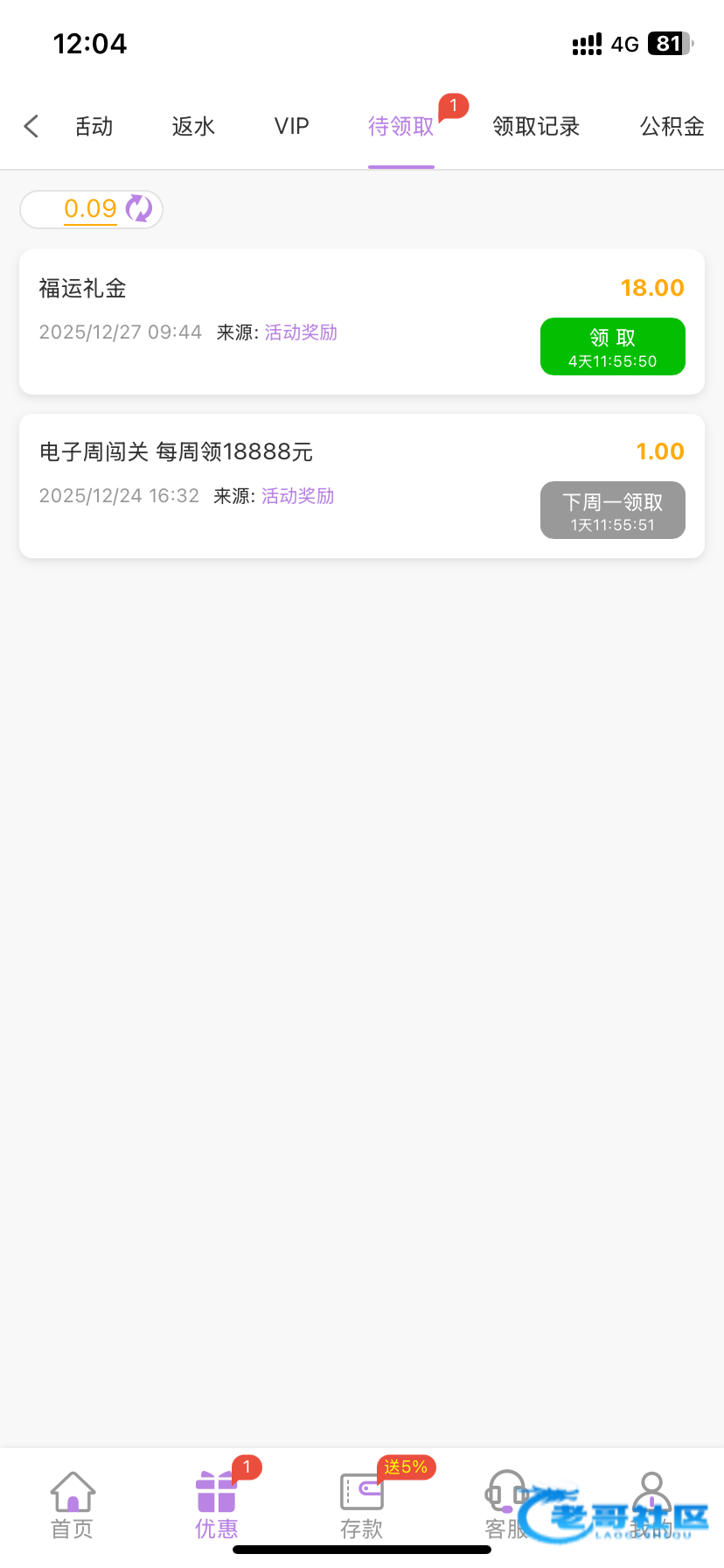Open 活动奖励 source link for 电子周闯关
Viewport: 724px width, 1568px height.
click(x=297, y=496)
